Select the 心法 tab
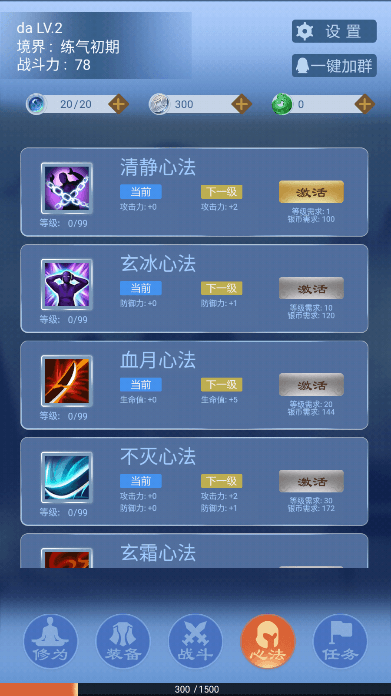391x696 pixels. point(268,641)
